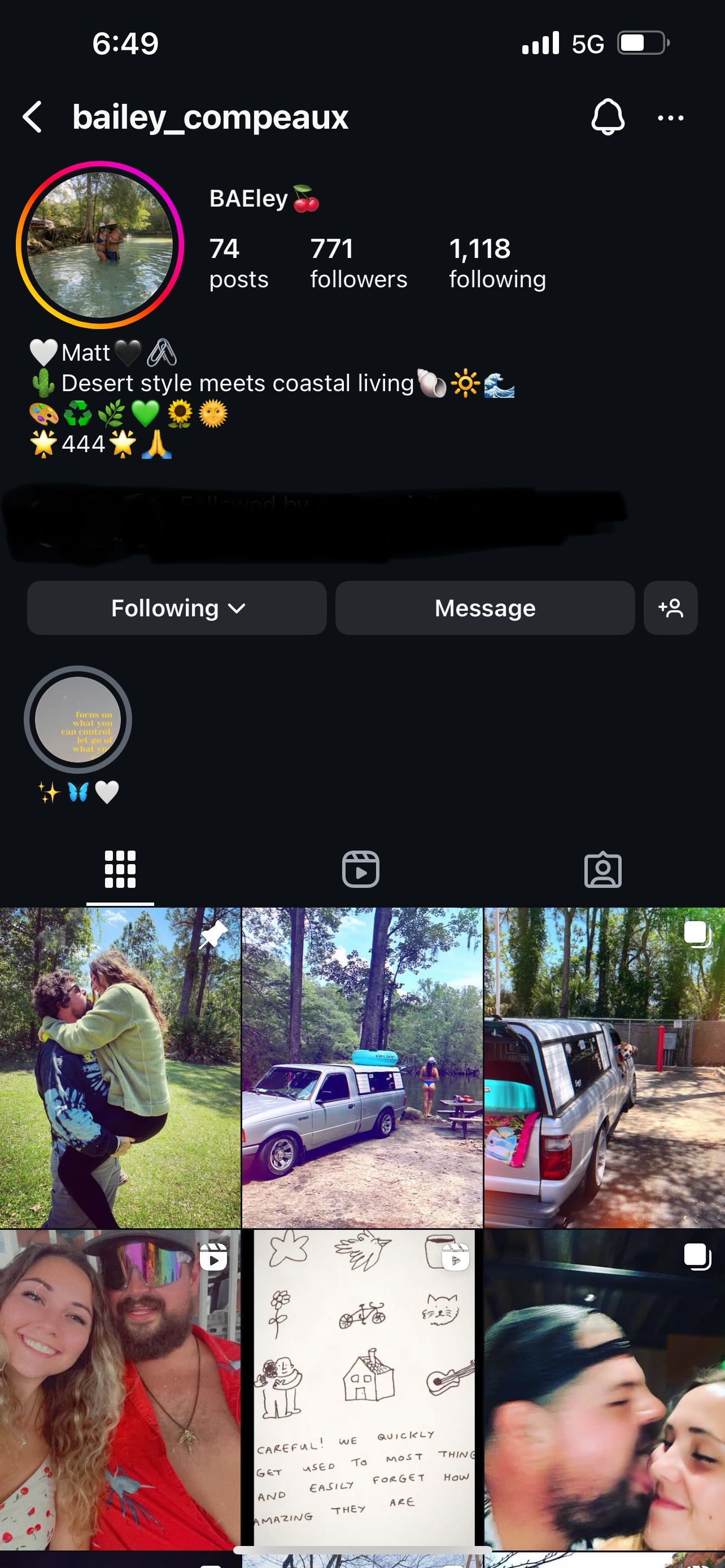Open the 1,118 following list
This screenshot has width=725, height=1568.
pos(497,263)
